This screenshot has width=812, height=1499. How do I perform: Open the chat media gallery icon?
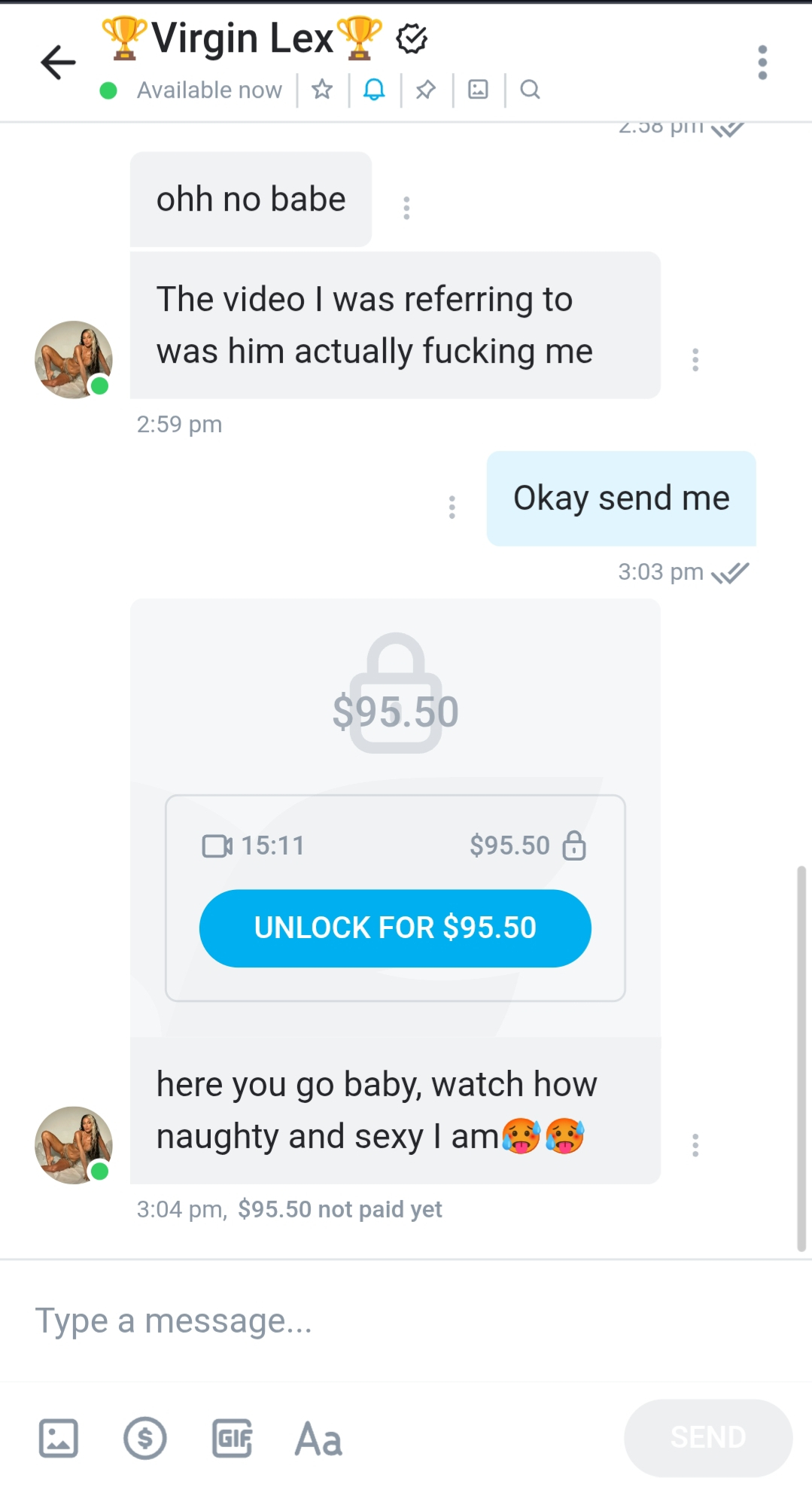478,90
